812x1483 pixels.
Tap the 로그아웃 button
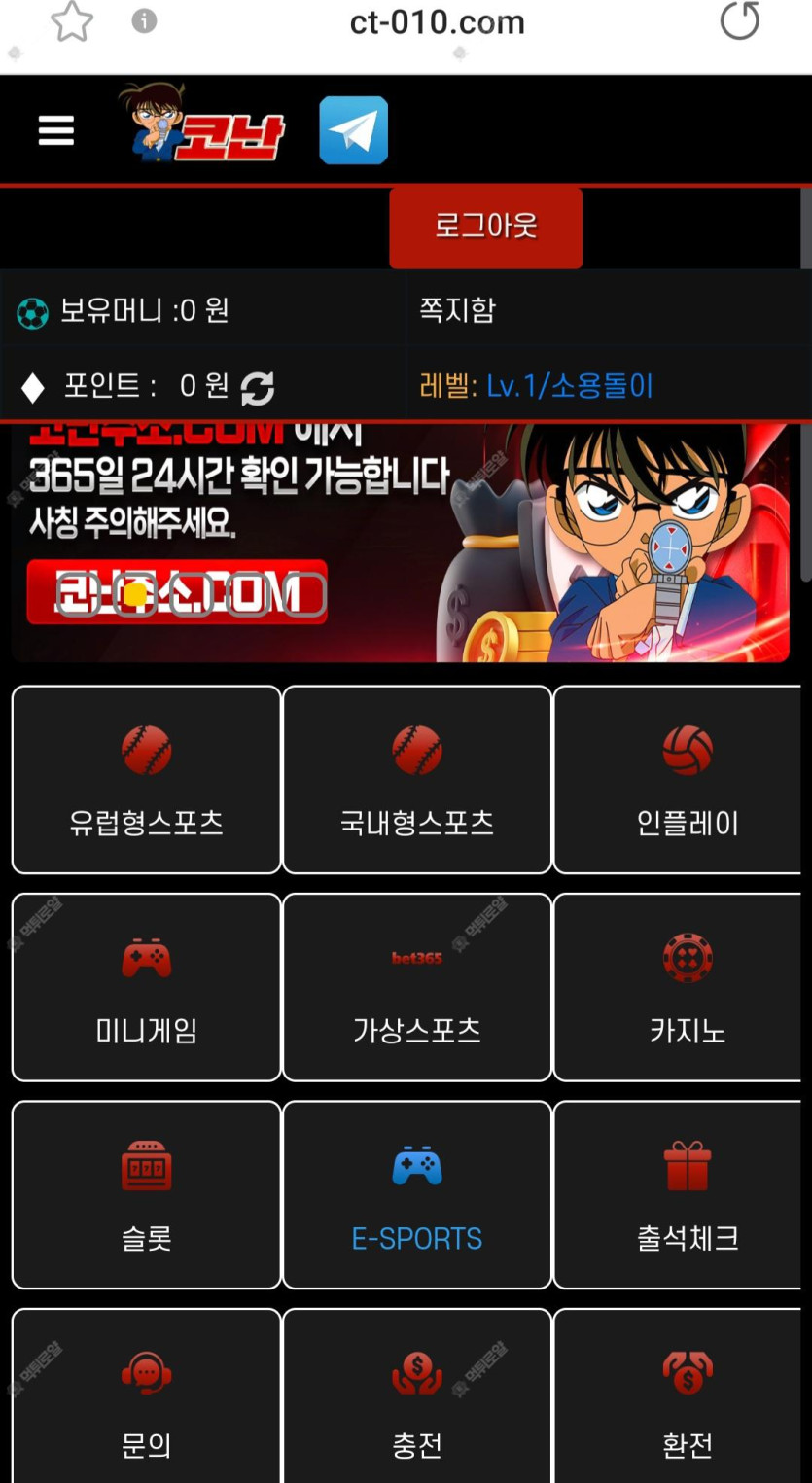485,227
